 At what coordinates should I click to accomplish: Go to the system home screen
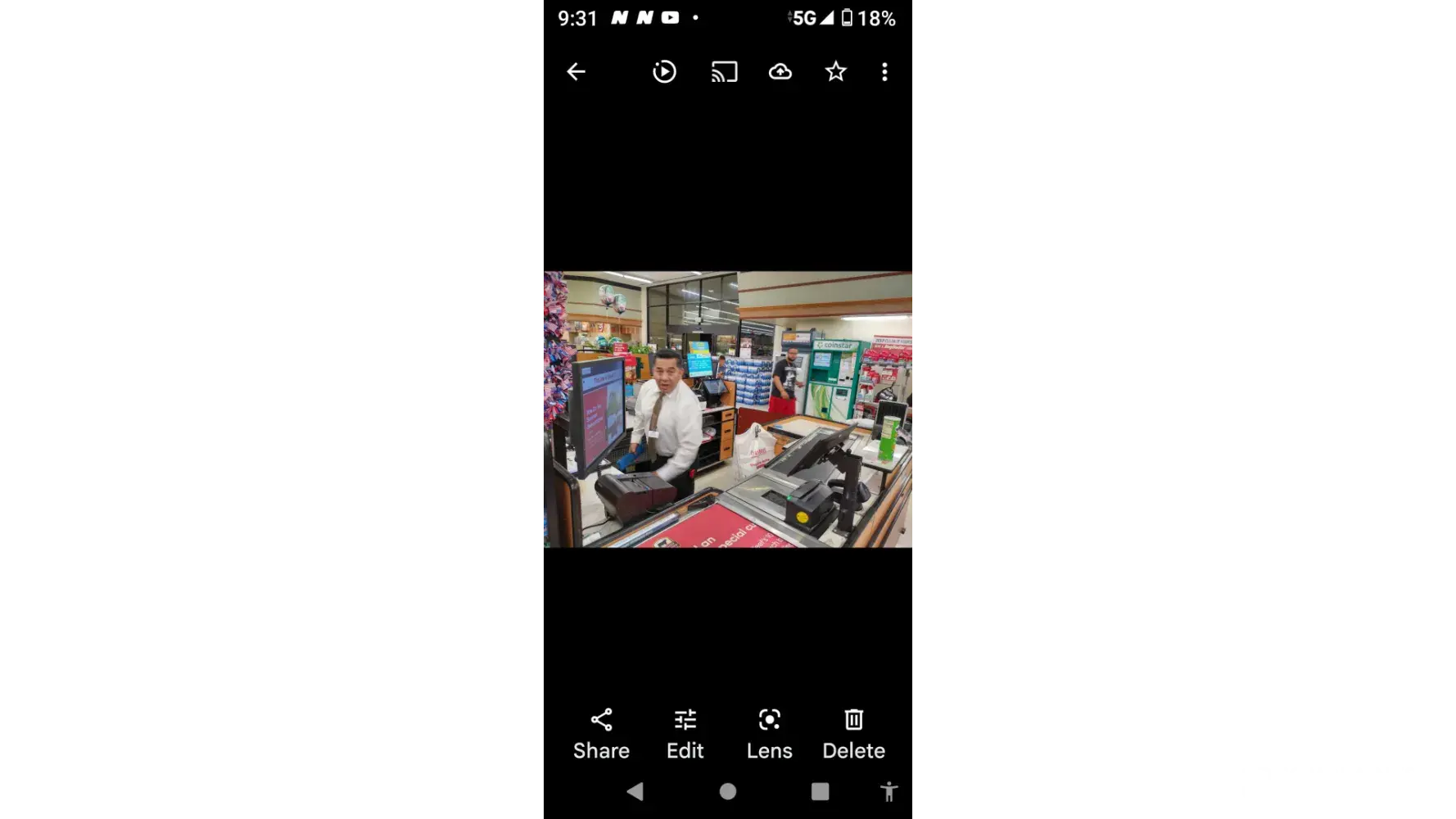point(727,791)
